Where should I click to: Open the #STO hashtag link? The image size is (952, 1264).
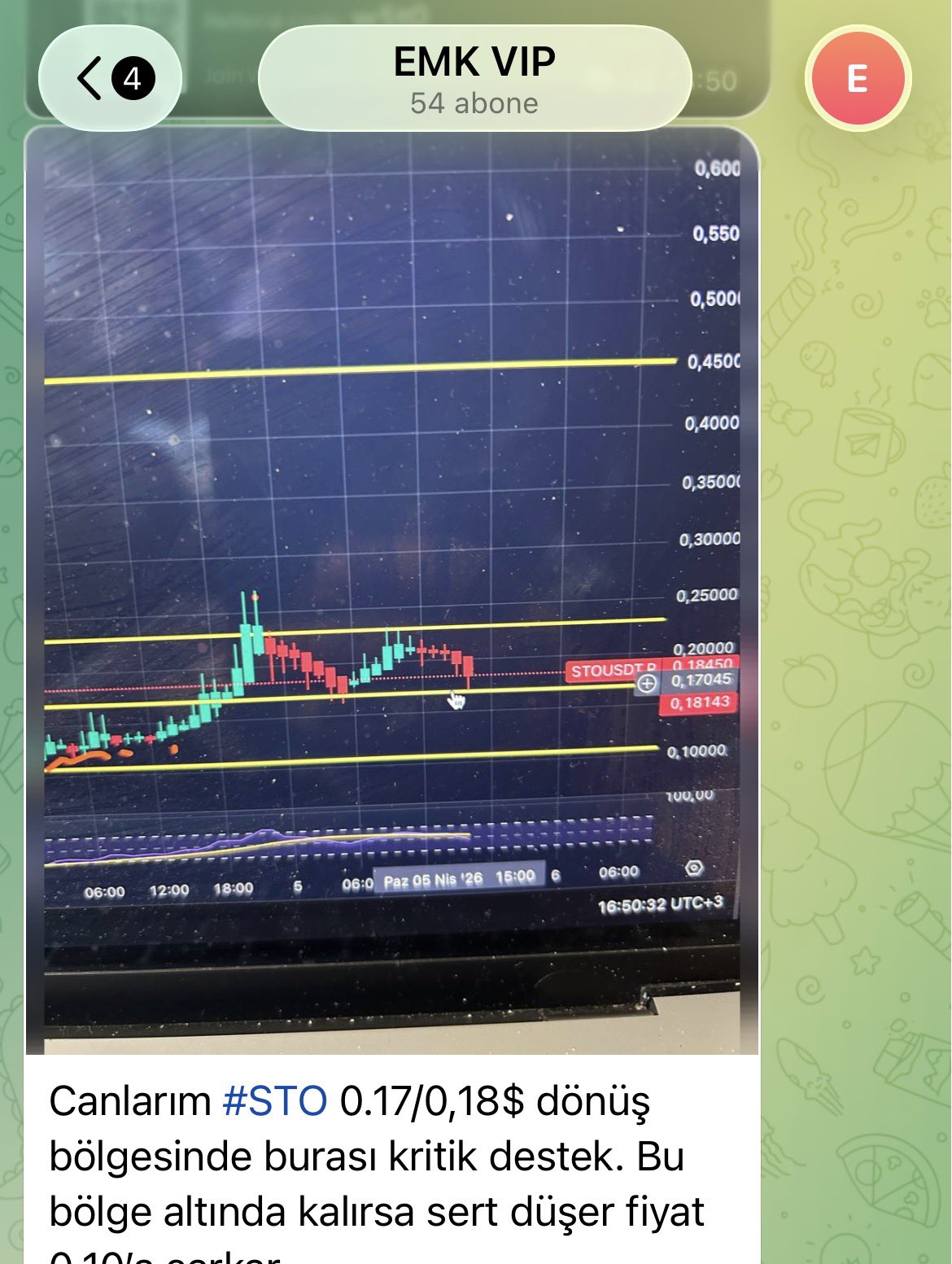[275, 1101]
